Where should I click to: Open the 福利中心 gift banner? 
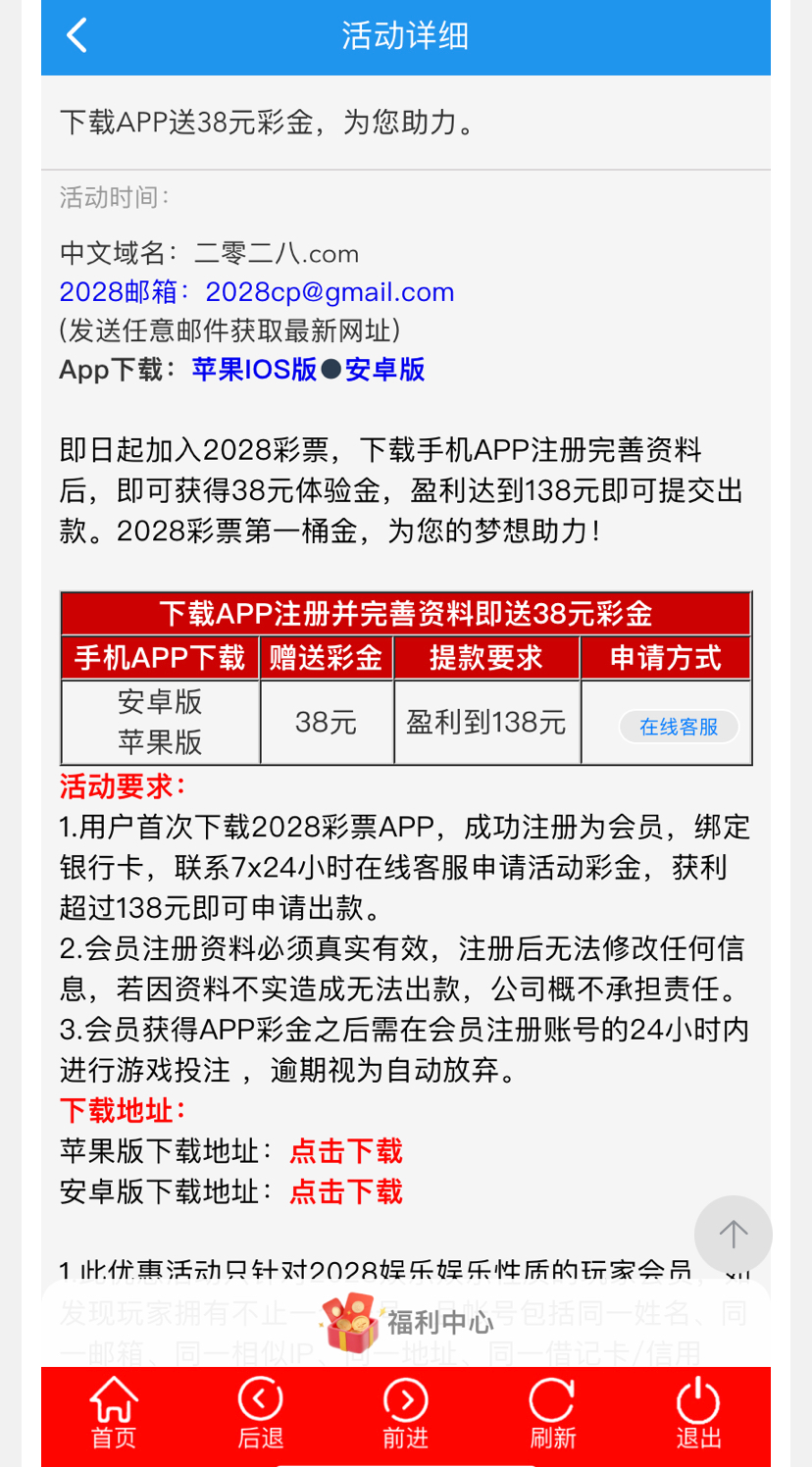[406, 1322]
